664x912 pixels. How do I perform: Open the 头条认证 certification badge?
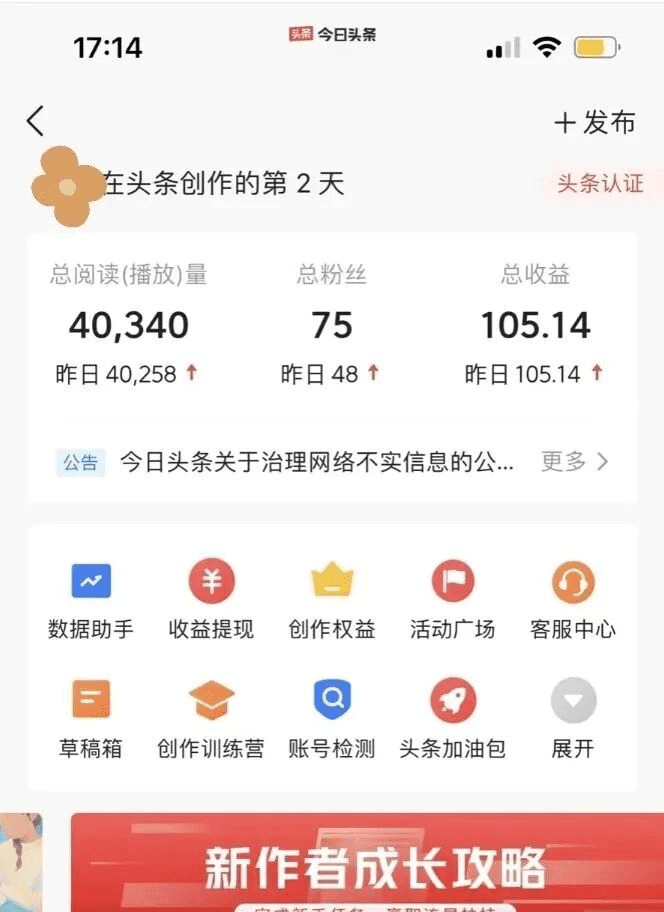tap(599, 184)
